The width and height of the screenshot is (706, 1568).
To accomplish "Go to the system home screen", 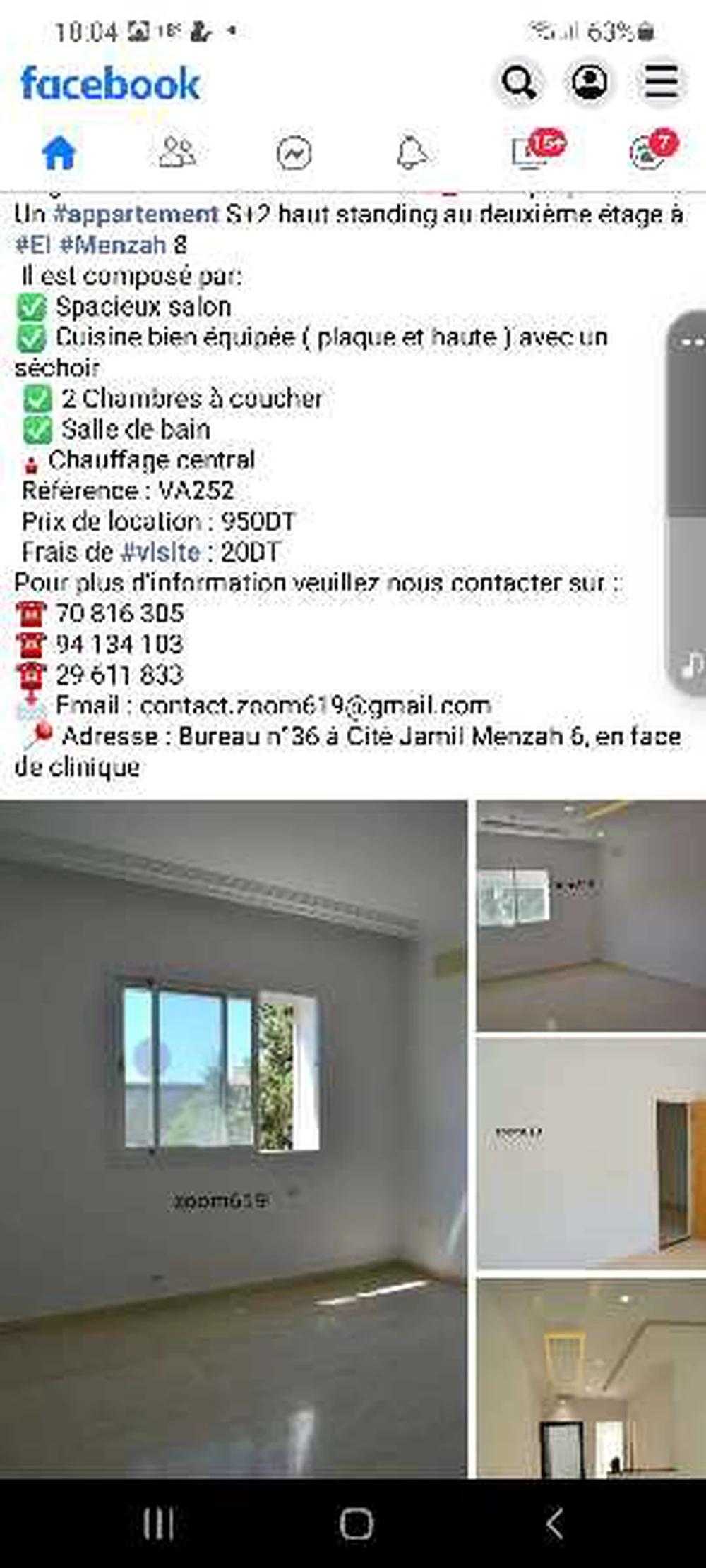I will pos(356,1524).
